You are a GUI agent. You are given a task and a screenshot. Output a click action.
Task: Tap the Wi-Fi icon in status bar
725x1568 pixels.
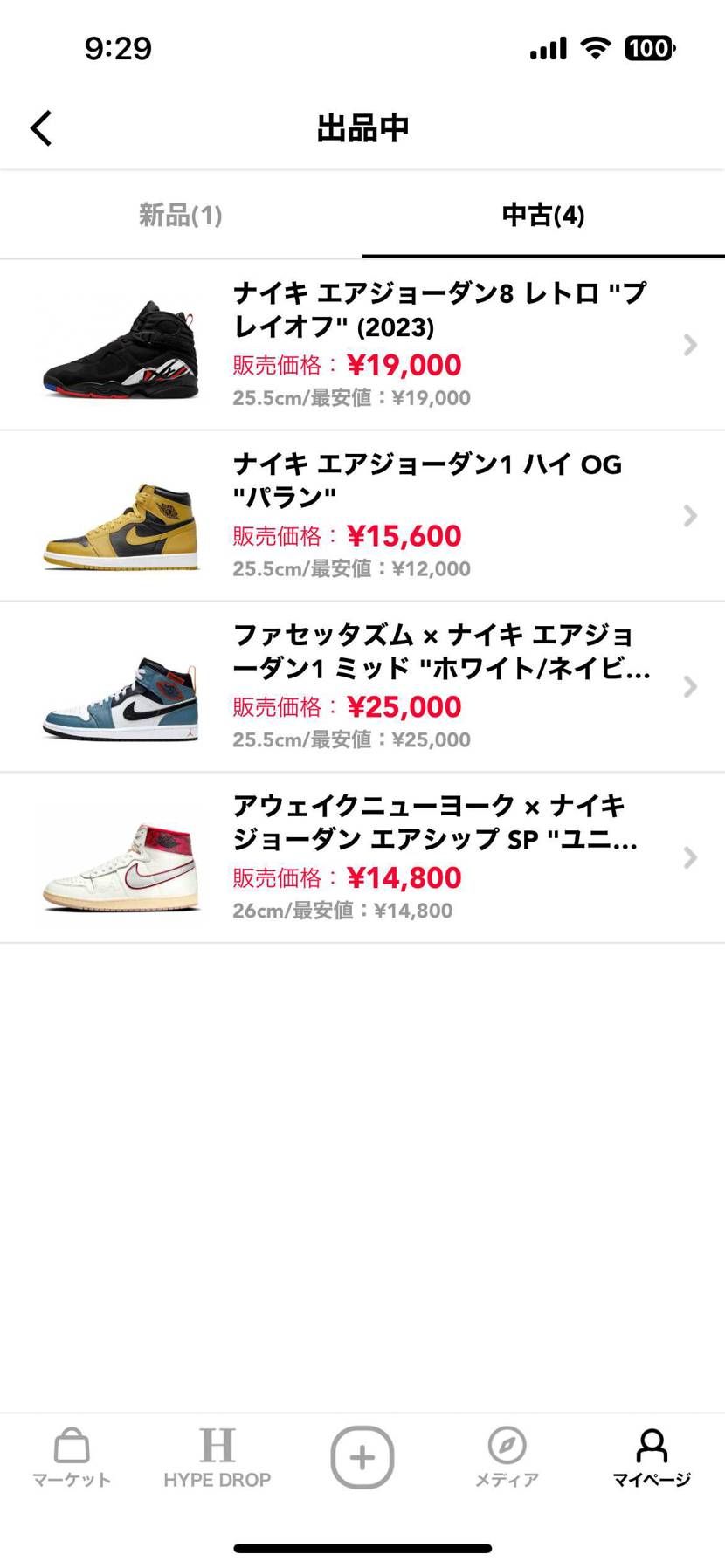pyautogui.click(x=595, y=48)
